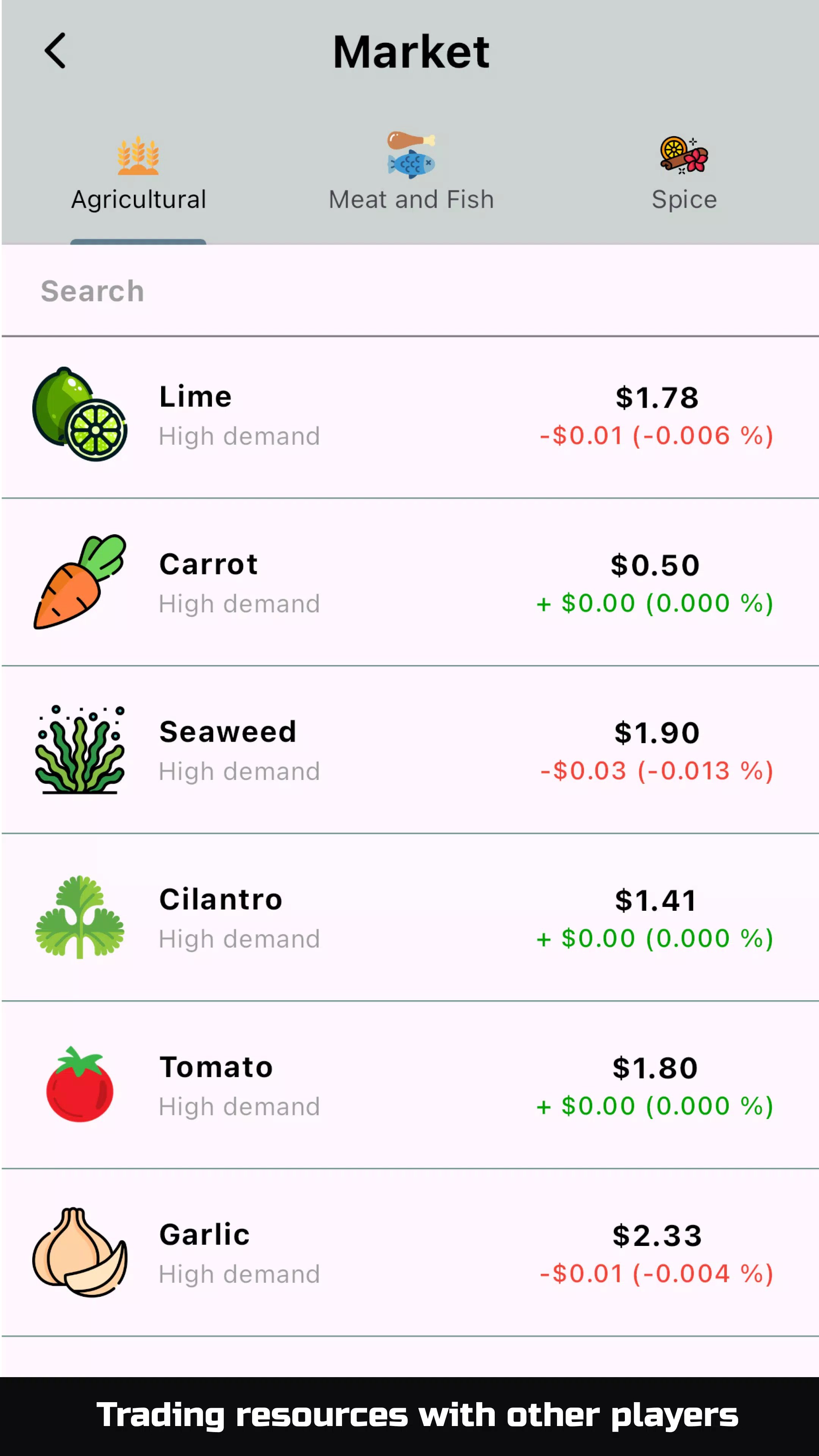The height and width of the screenshot is (1456, 819).
Task: Select the Cilantro row
Action: (x=410, y=917)
